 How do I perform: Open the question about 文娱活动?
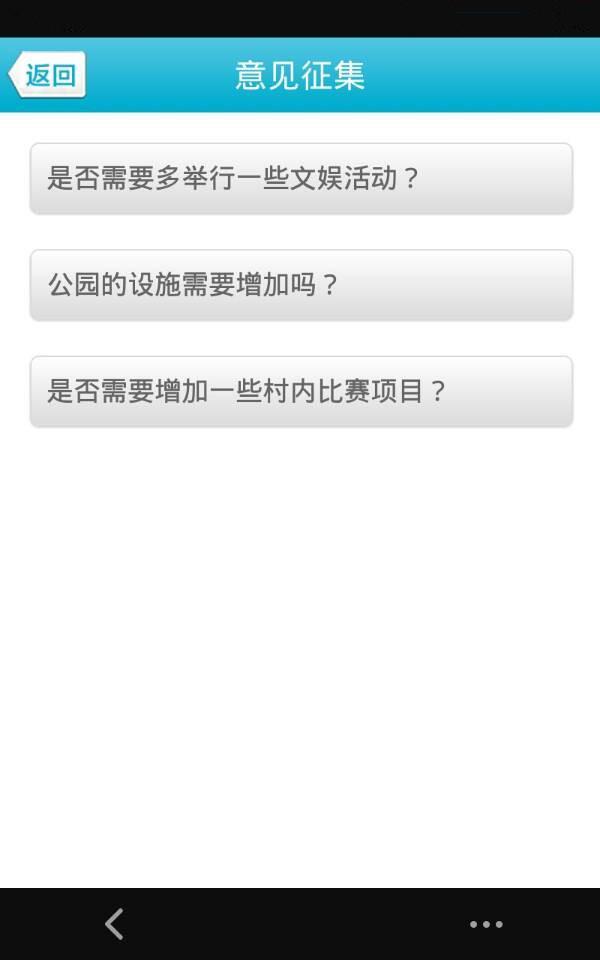[x=301, y=178]
